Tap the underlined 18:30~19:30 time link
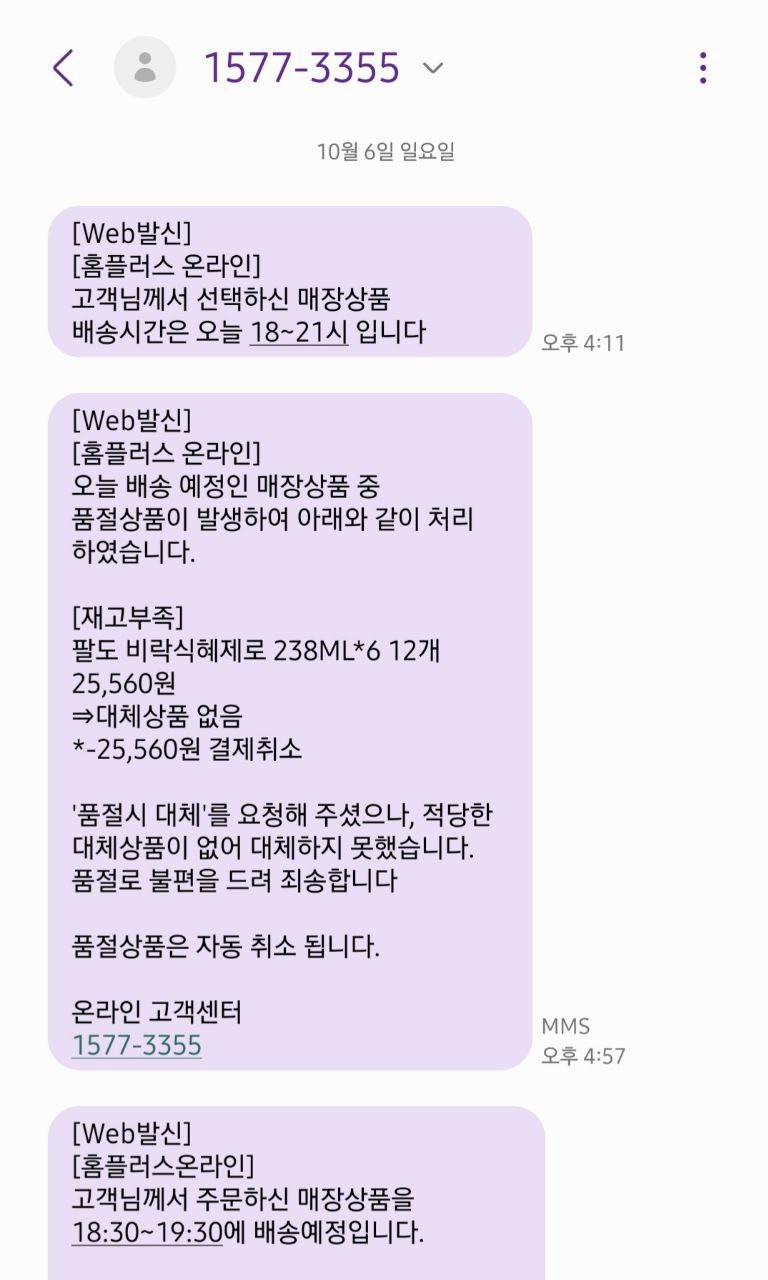This screenshot has height=1280, width=768. (x=147, y=1232)
